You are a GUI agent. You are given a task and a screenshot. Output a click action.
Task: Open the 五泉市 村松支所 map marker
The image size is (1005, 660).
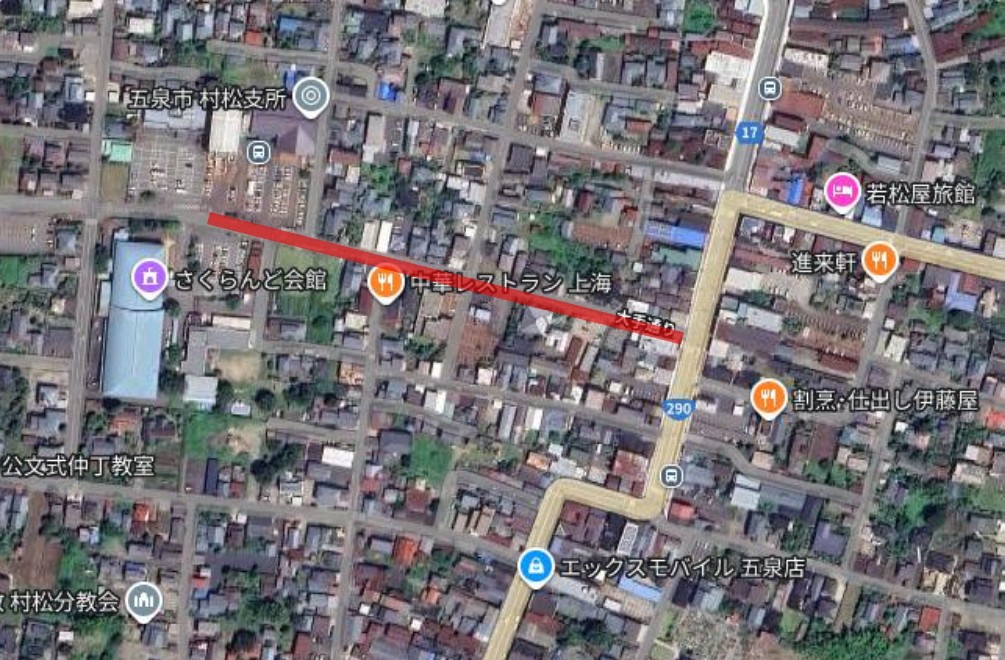point(311,96)
